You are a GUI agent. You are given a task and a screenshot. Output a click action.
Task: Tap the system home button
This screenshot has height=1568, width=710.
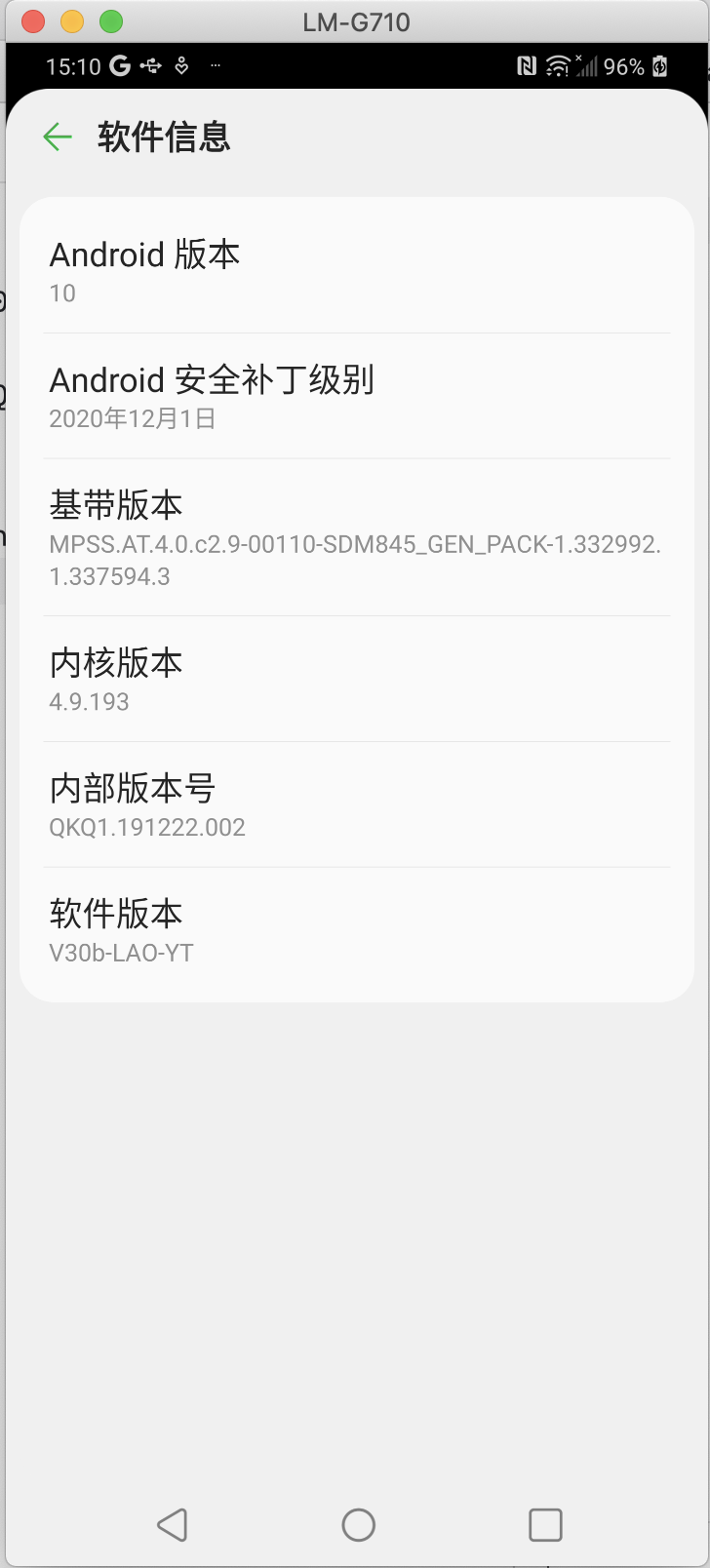(358, 1525)
